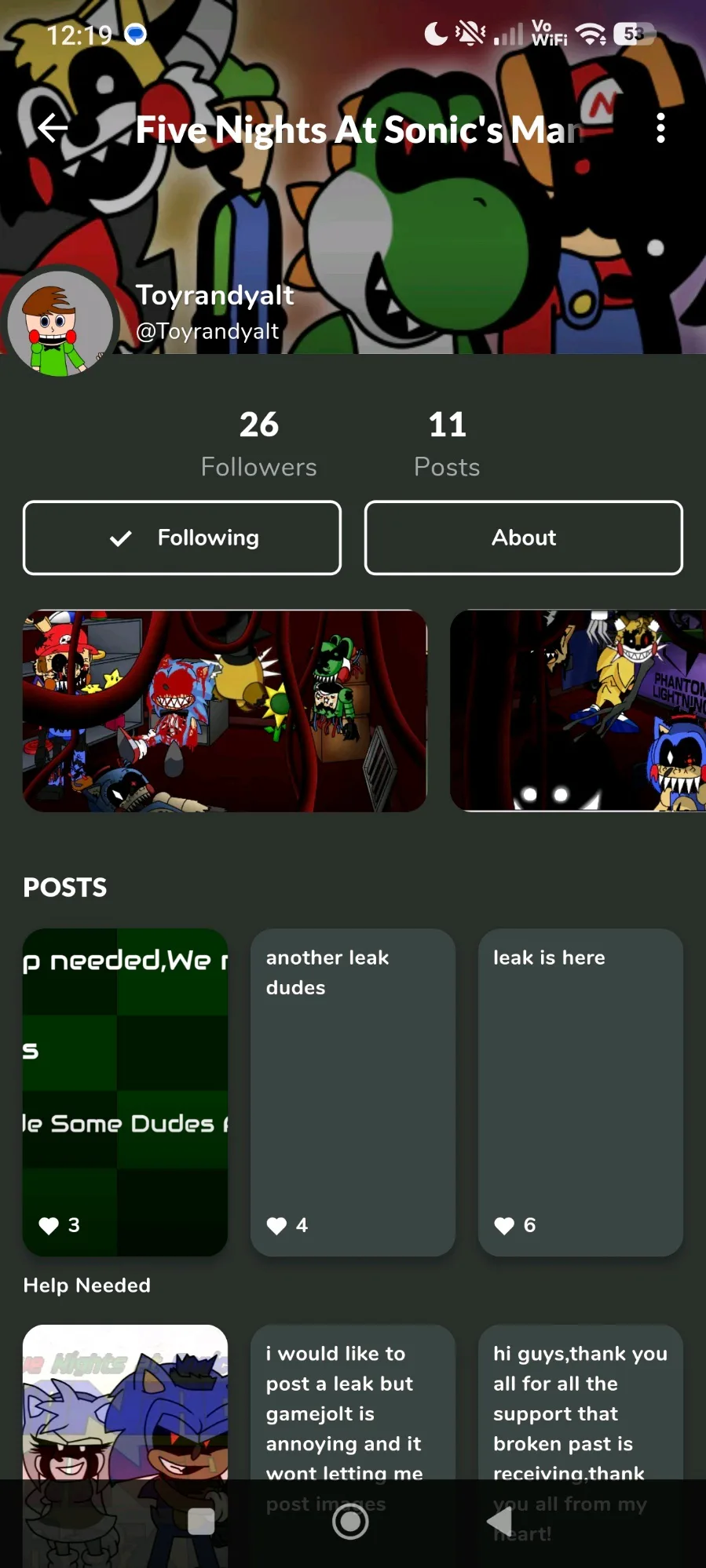View the first red tentacle screenshot
Viewport: 706px width, 1568px height.
pyautogui.click(x=225, y=711)
